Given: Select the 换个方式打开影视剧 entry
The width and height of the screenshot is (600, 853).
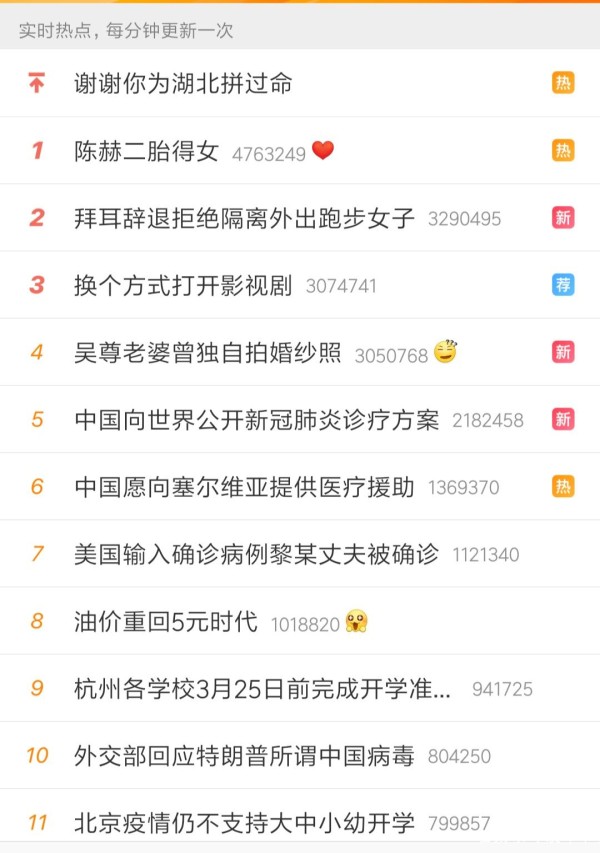Looking at the screenshot, I should (x=183, y=285).
